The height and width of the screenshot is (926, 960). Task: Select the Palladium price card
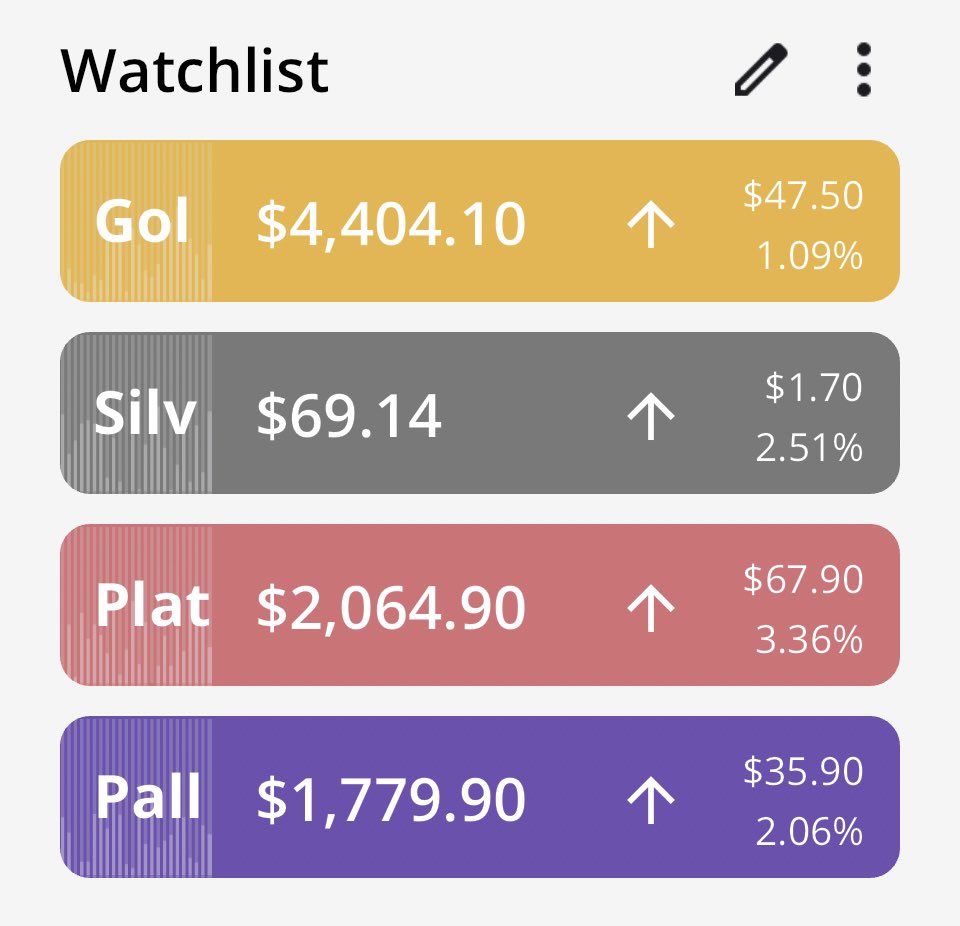(x=479, y=797)
